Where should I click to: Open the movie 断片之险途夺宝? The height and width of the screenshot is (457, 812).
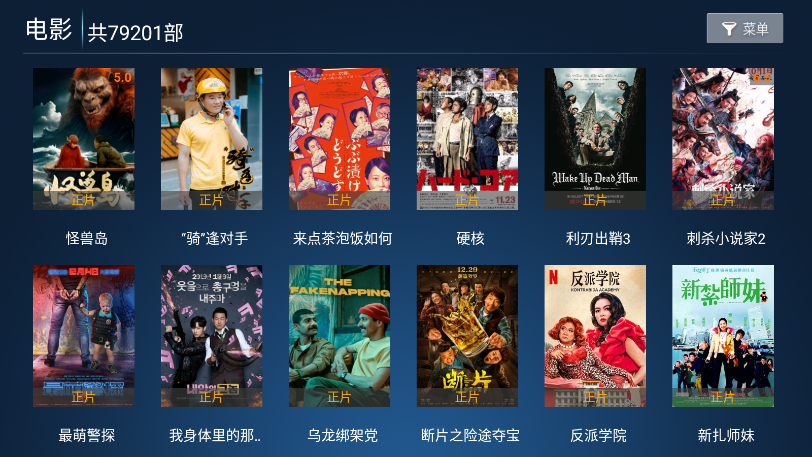click(x=467, y=336)
